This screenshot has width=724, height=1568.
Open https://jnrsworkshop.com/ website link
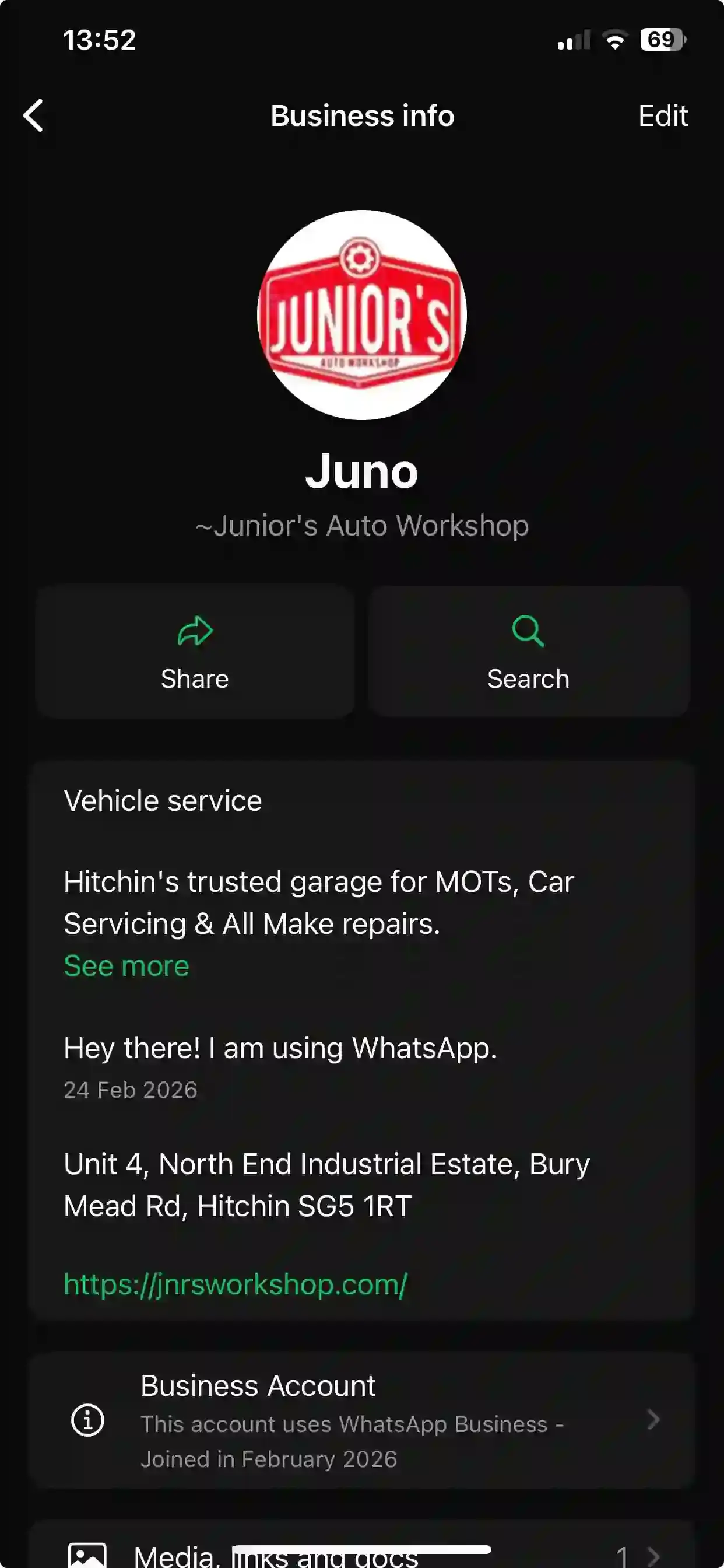click(235, 1284)
